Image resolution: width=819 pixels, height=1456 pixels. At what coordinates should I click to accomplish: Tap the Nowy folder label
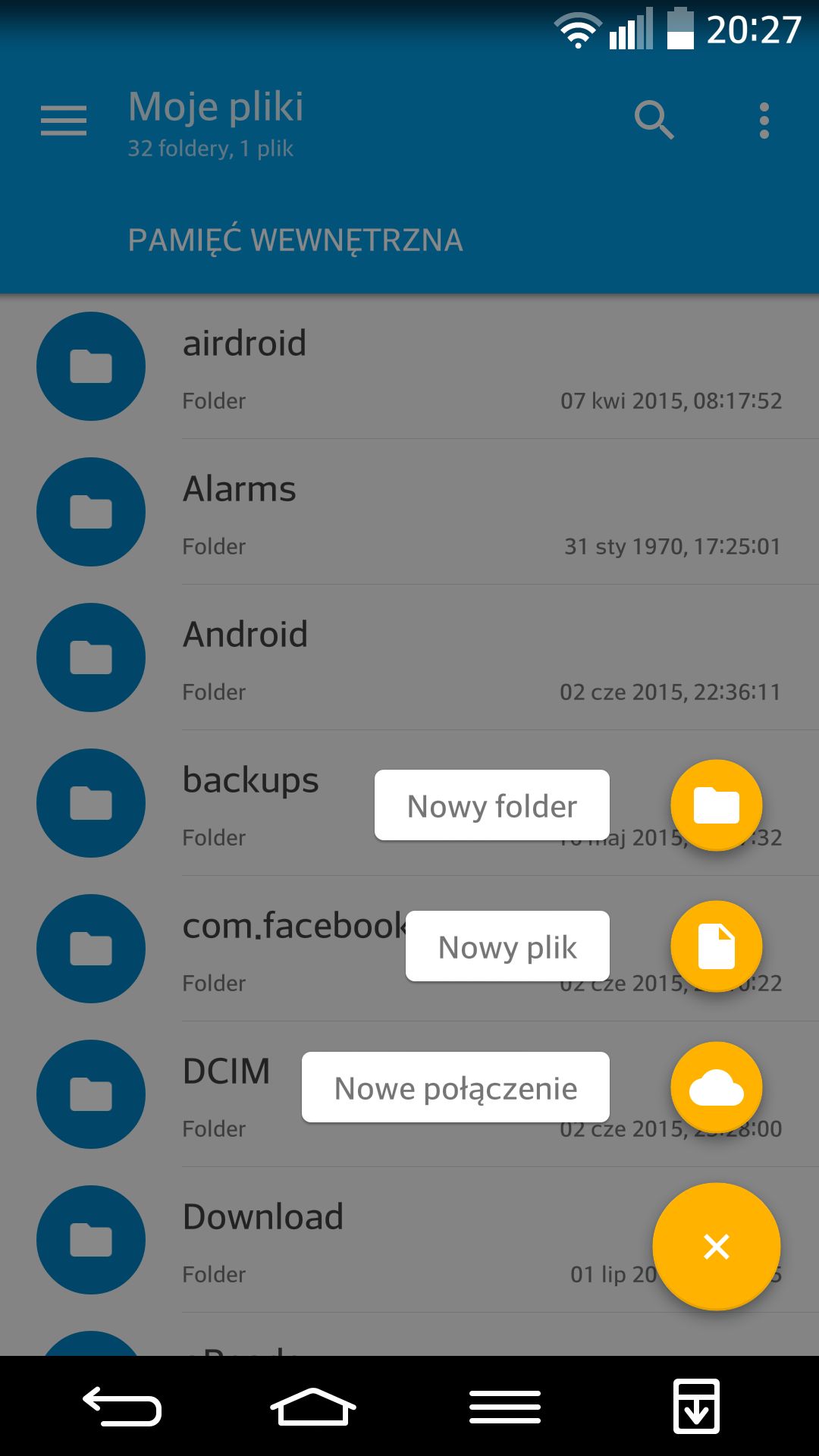[492, 805]
